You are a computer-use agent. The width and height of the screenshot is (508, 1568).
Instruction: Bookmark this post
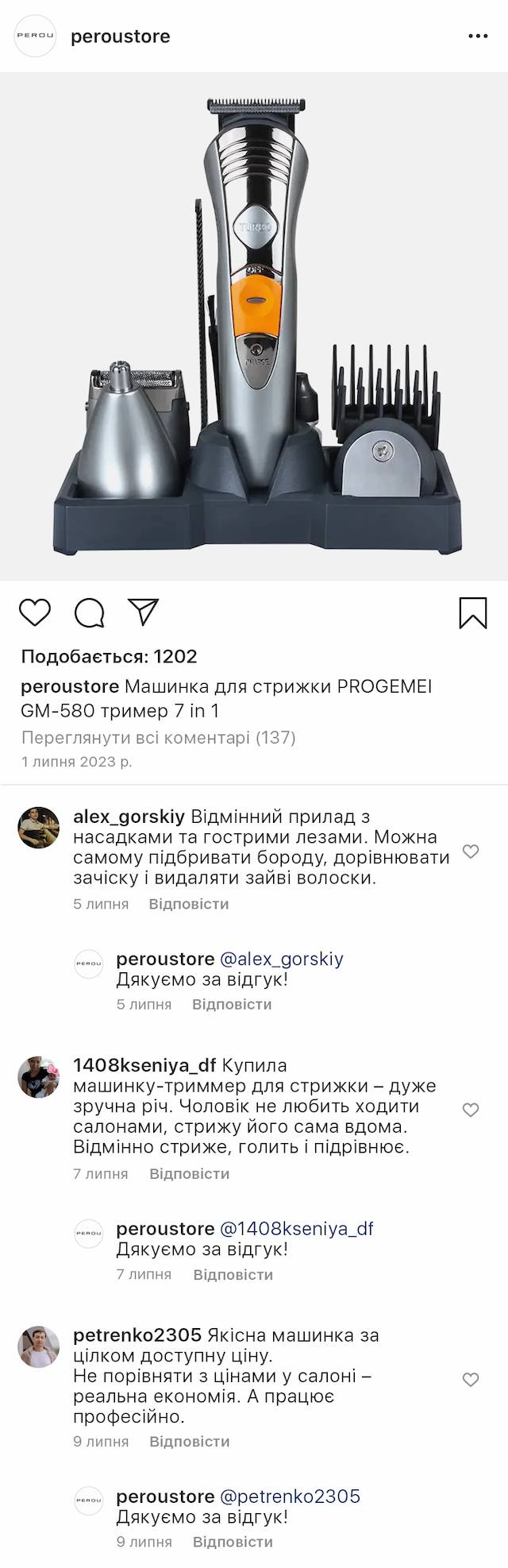pos(473,612)
